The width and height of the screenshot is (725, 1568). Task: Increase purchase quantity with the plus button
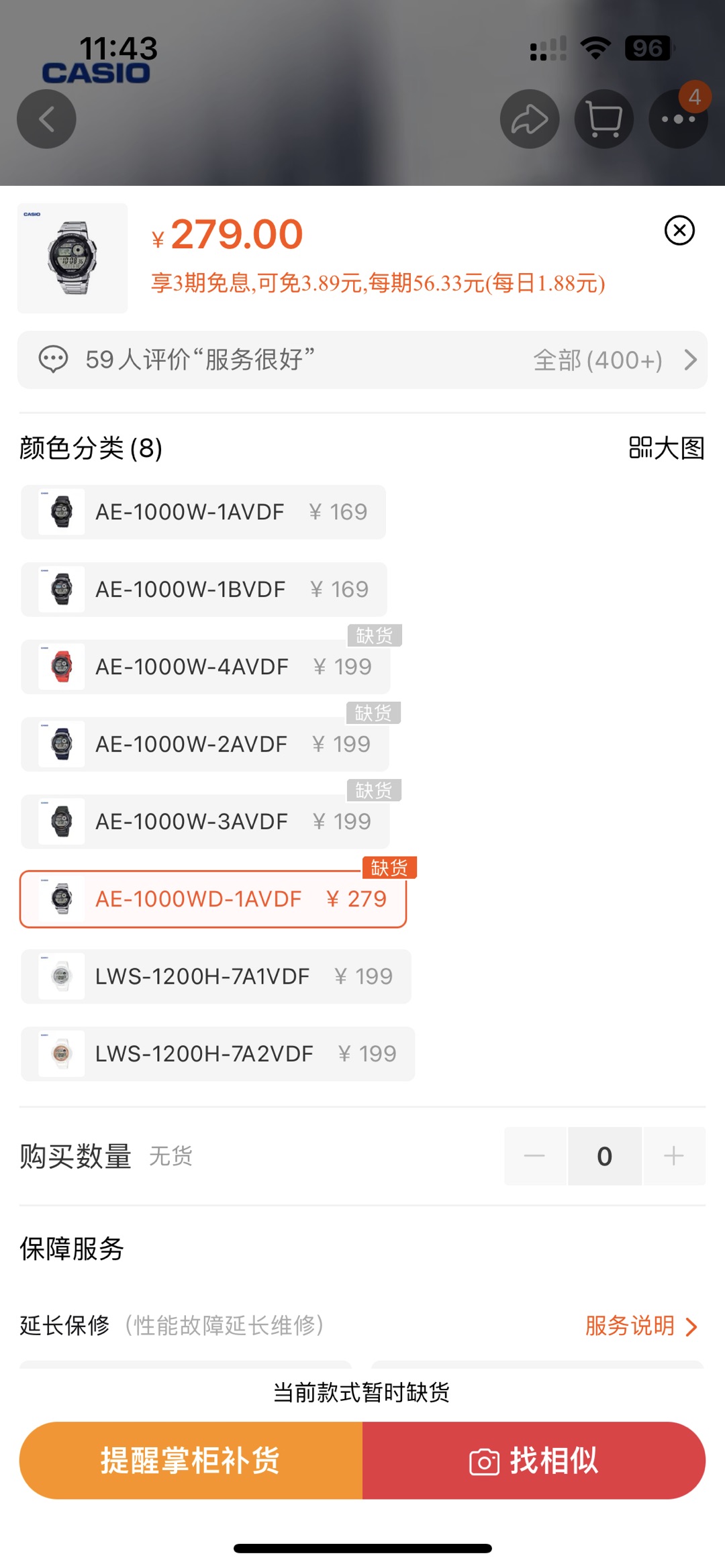click(673, 1156)
